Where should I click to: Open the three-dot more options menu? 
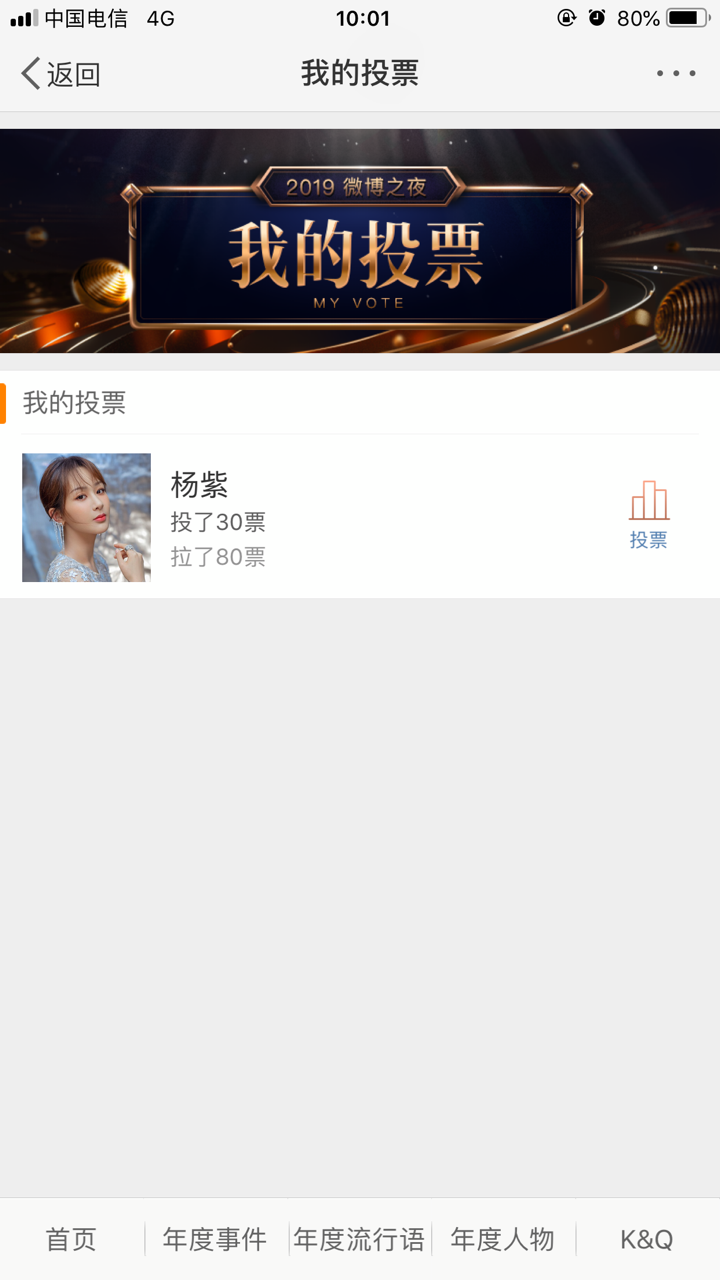pos(675,73)
